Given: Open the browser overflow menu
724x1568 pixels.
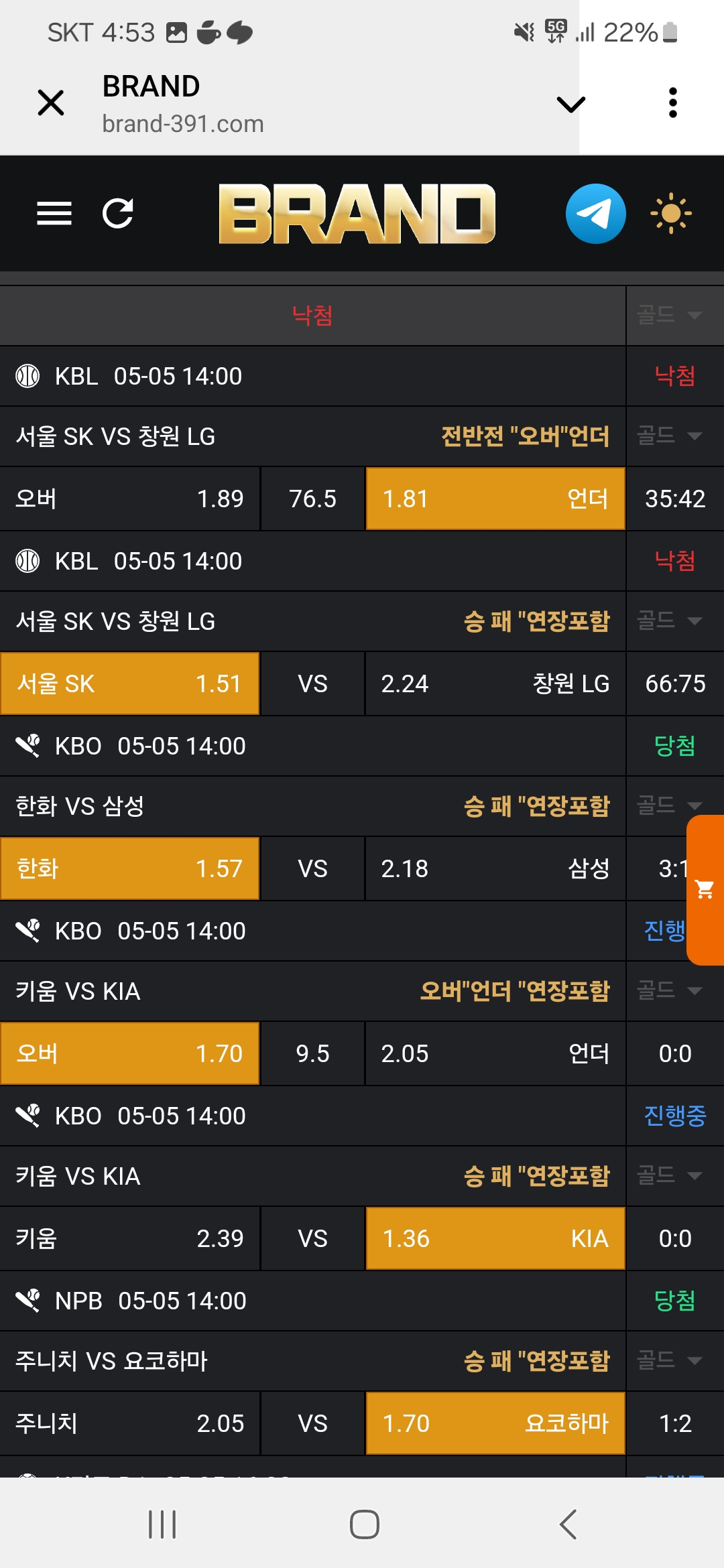Looking at the screenshot, I should 673,103.
